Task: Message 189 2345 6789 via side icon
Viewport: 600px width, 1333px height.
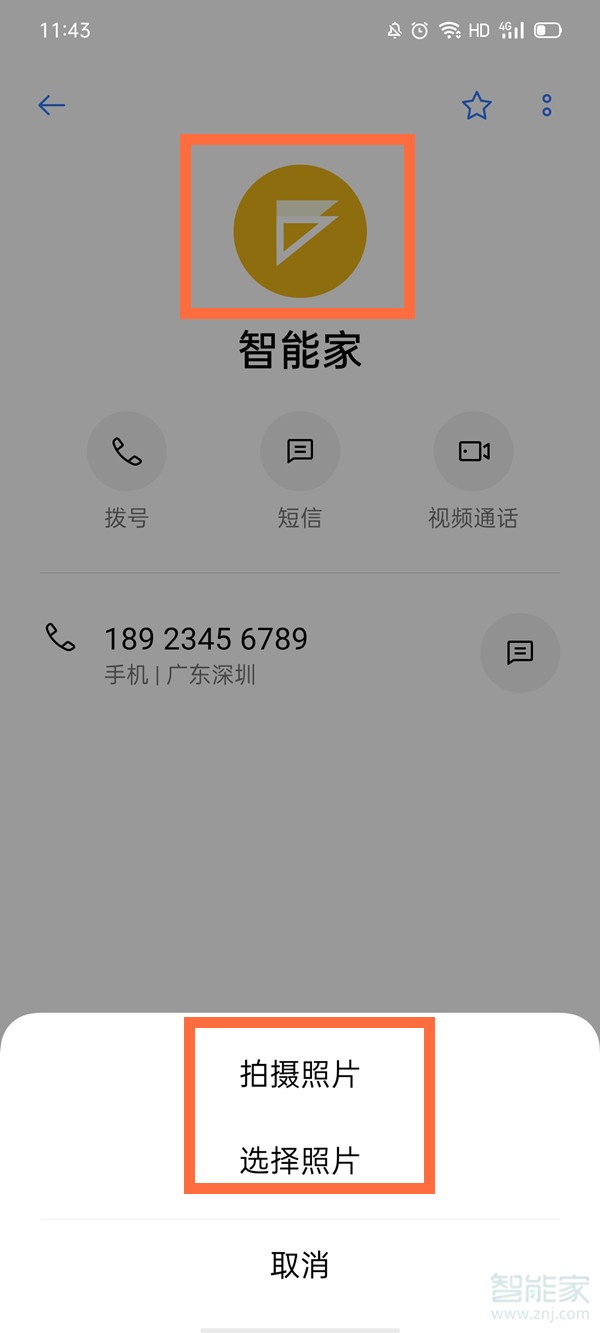Action: tap(519, 653)
